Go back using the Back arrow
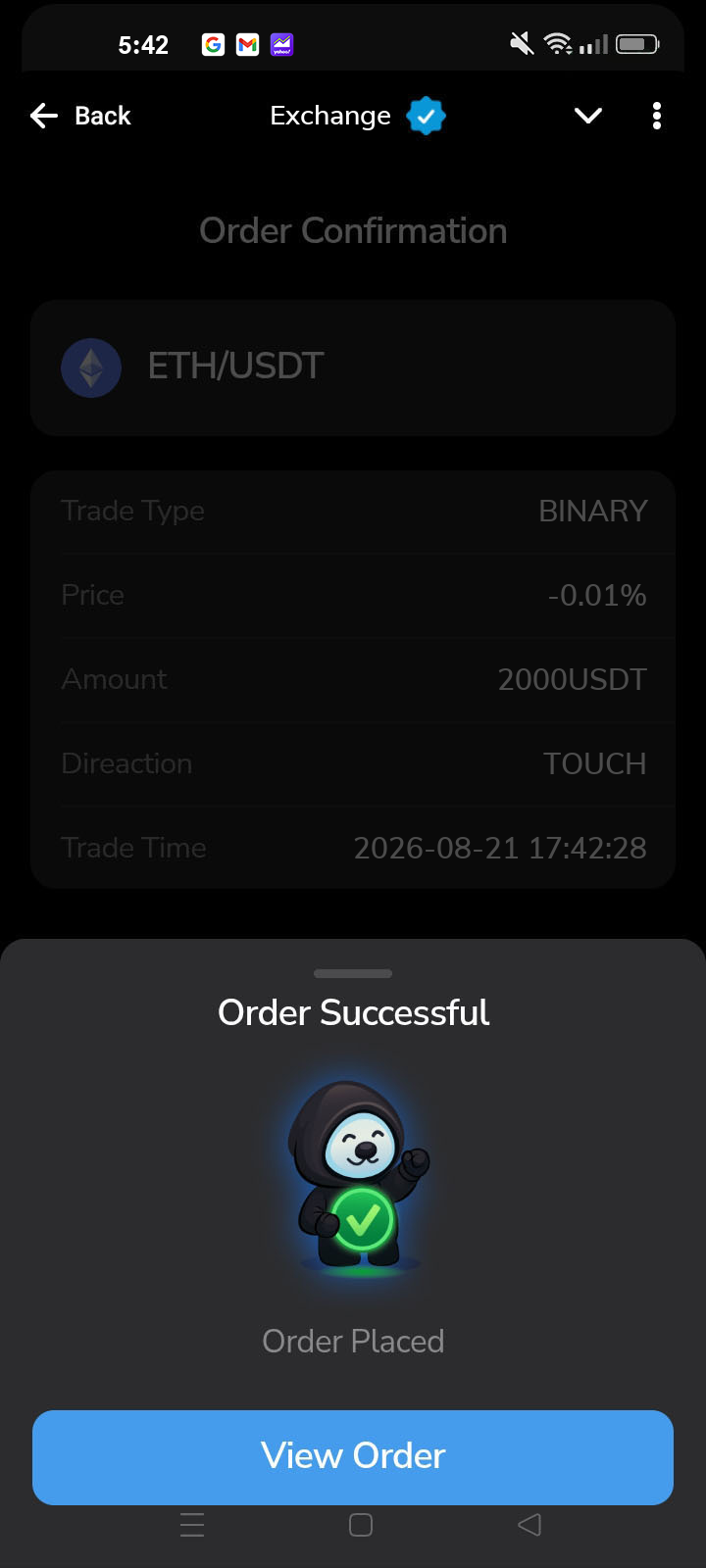The height and width of the screenshot is (1568, 706). 44,116
